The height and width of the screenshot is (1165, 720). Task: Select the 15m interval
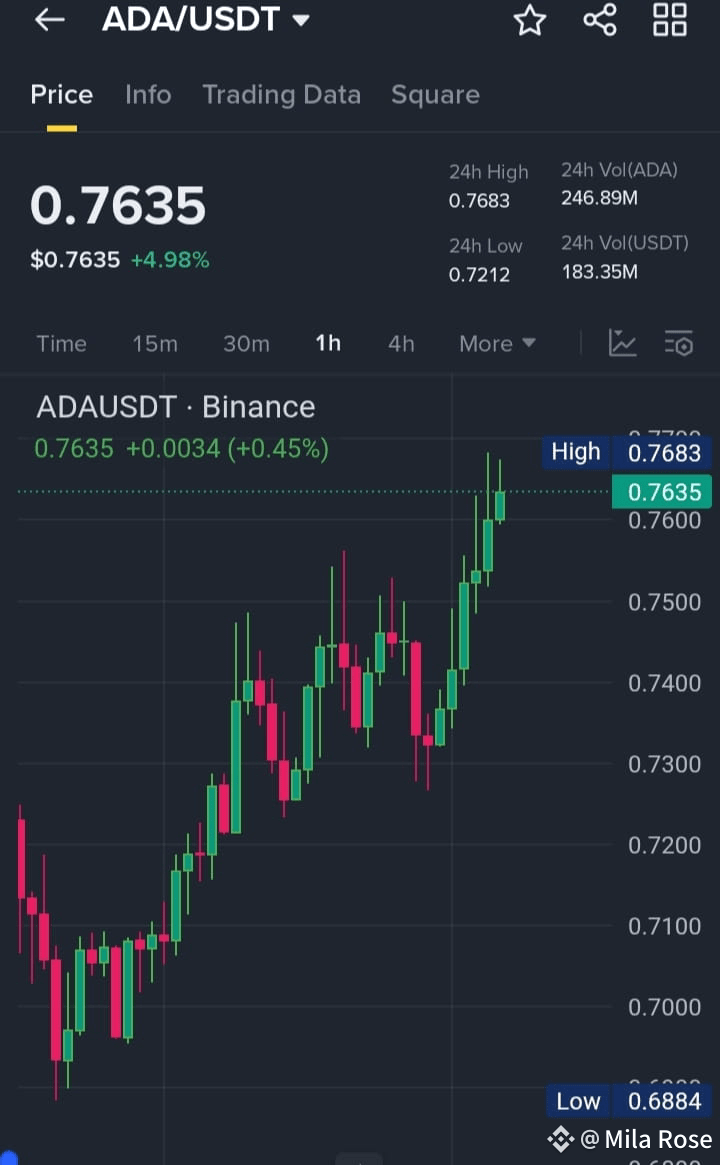154,343
